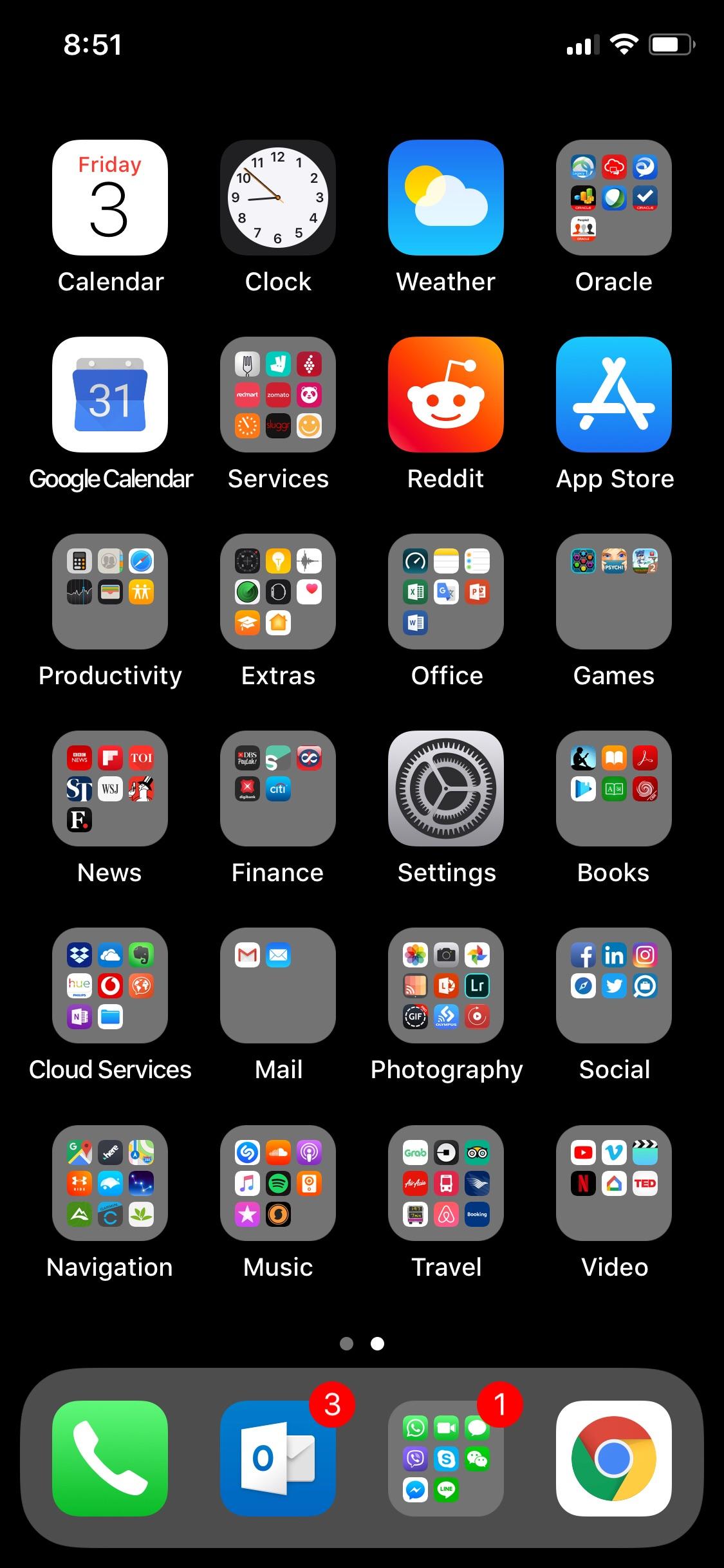
Task: Open the Calendar app showing Friday 3
Action: coord(109,198)
